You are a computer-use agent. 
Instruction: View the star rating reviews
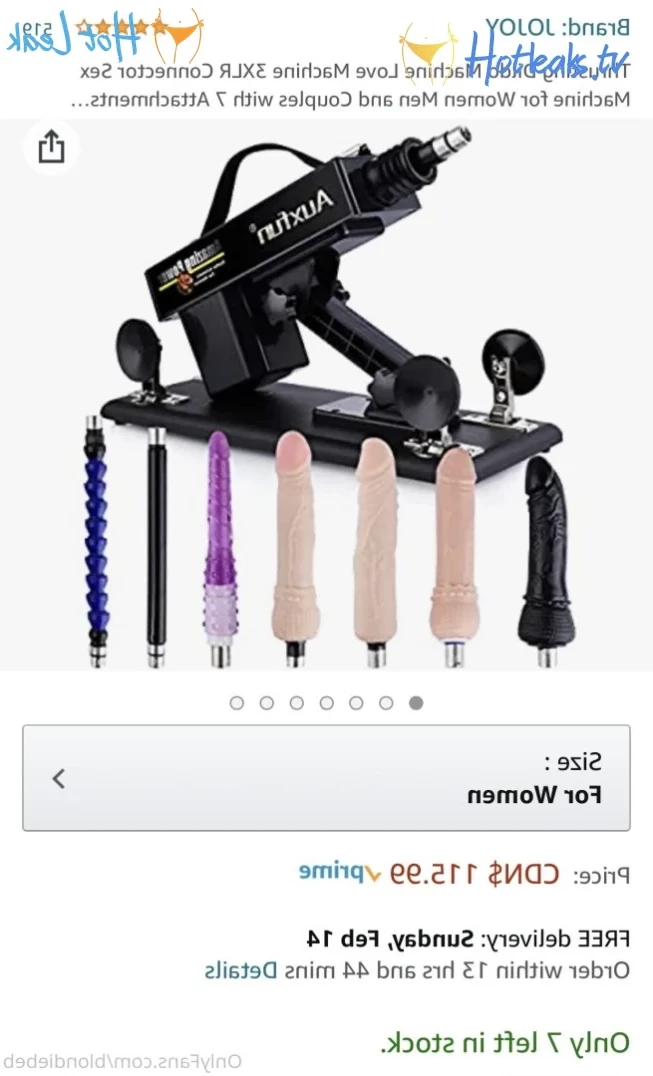pyautogui.click(x=122, y=27)
